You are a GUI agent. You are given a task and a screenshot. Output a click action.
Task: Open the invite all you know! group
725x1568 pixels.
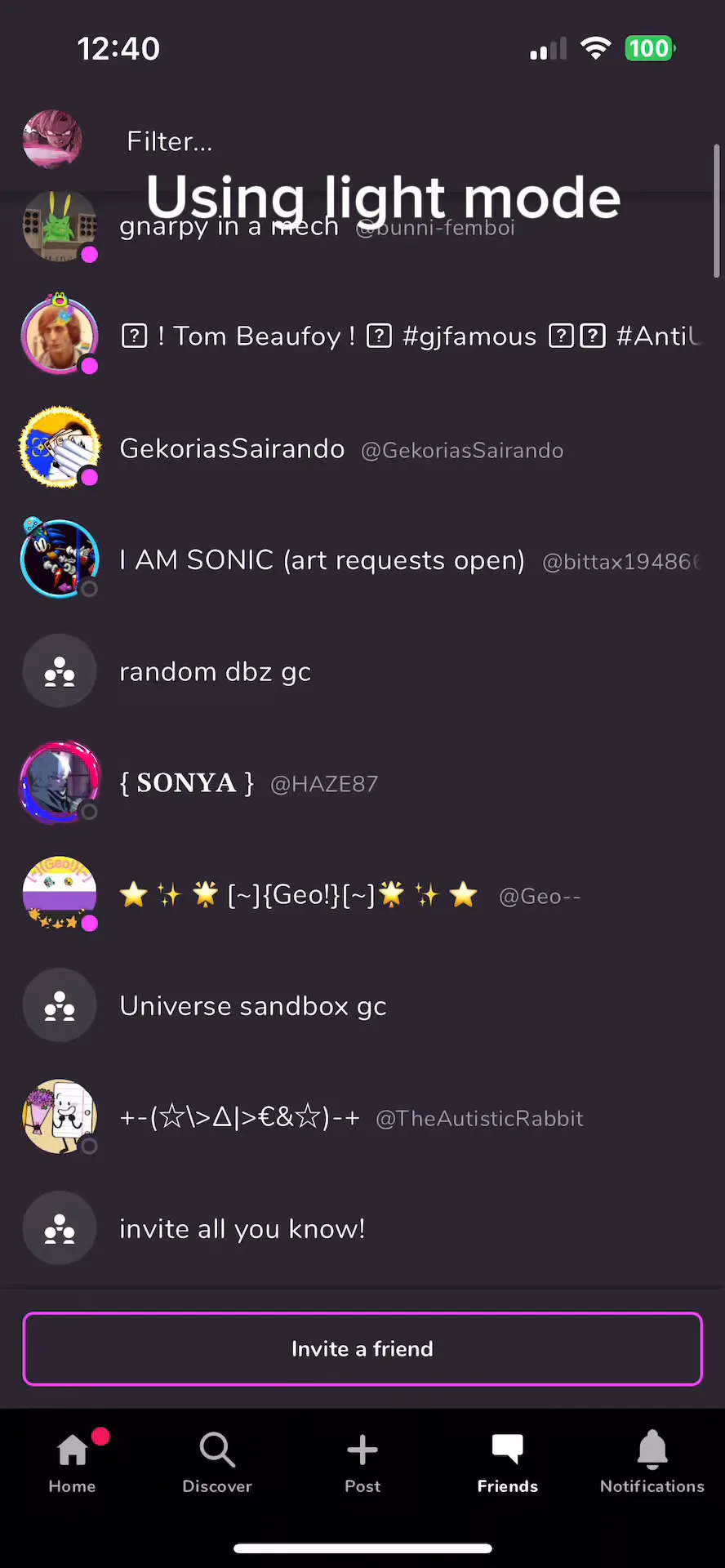(362, 1228)
